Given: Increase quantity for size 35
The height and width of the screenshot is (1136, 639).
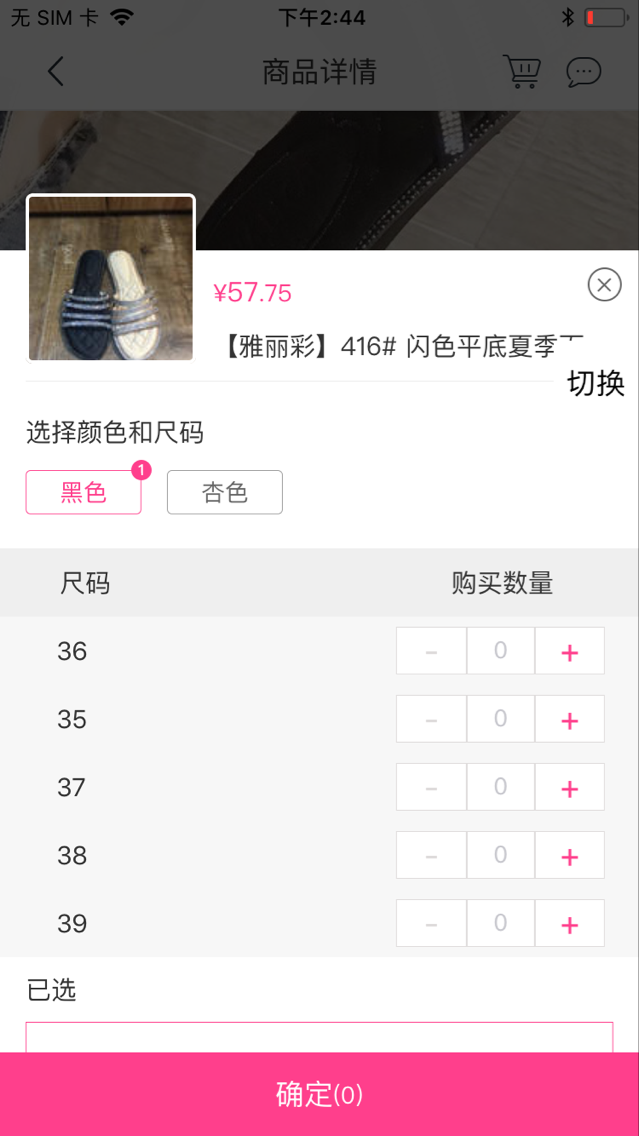Looking at the screenshot, I should point(570,720).
